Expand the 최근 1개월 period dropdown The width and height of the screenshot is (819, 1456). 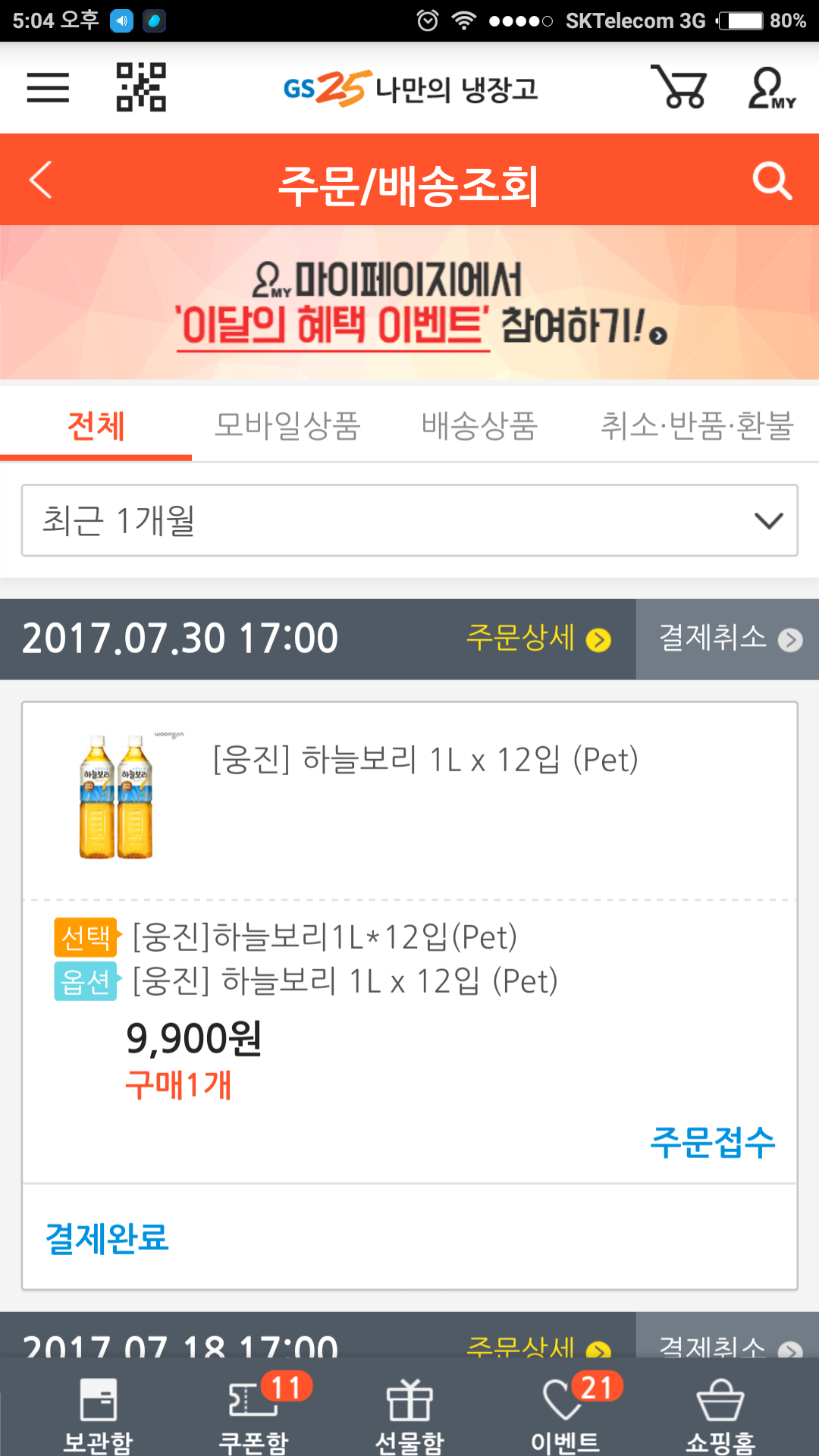pos(409,521)
